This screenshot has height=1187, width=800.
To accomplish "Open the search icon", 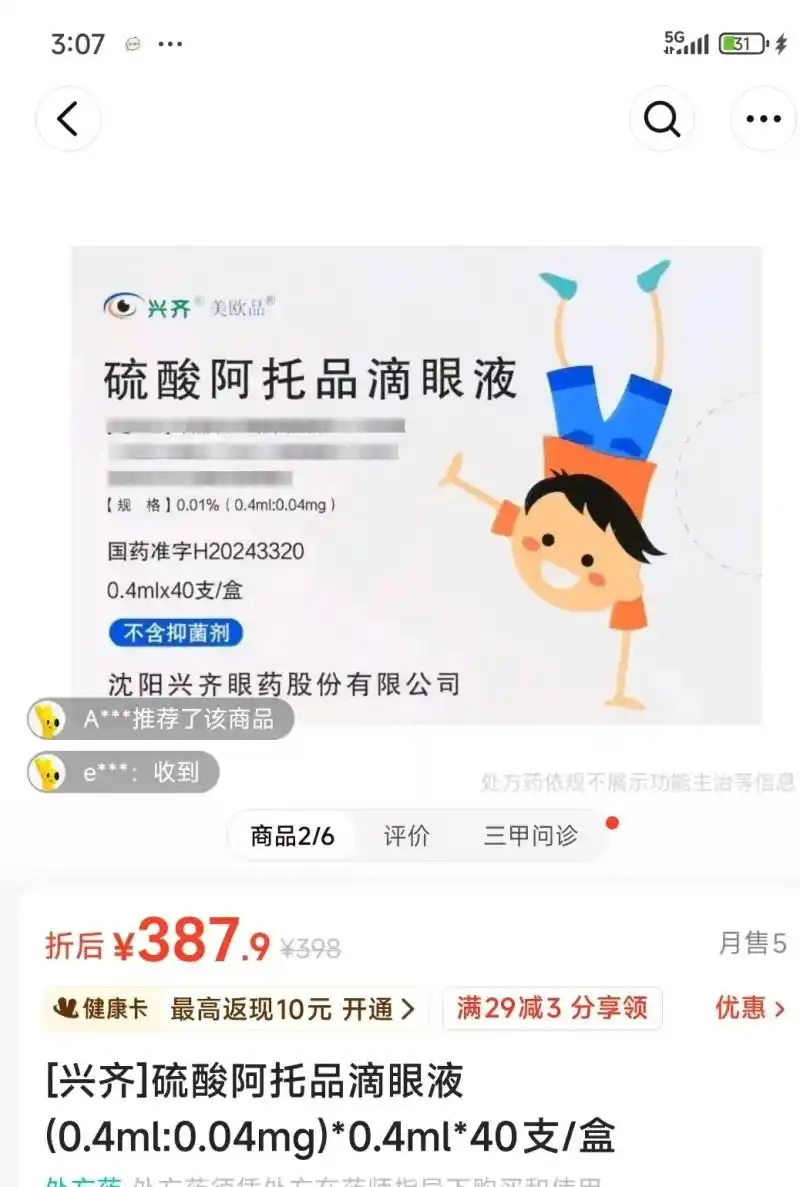I will point(661,120).
